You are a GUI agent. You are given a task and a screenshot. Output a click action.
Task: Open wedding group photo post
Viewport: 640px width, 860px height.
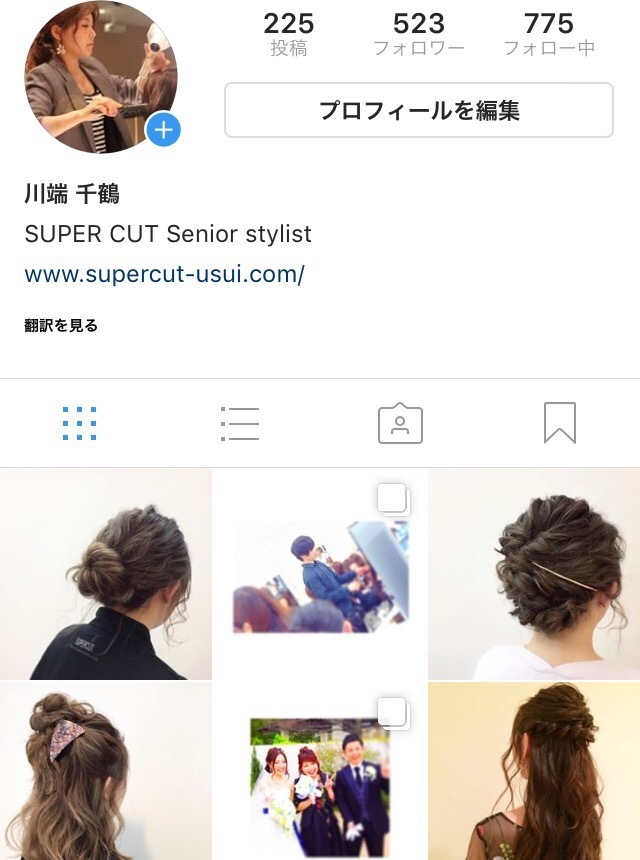tap(320, 771)
